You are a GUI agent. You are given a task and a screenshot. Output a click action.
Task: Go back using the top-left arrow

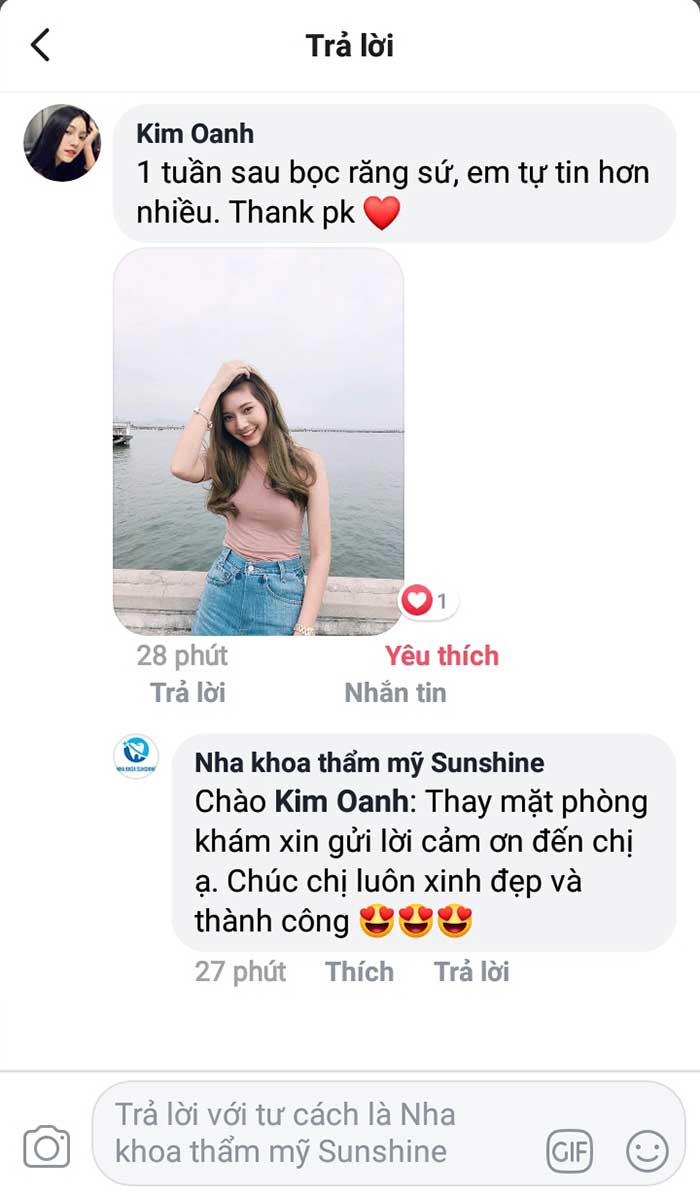point(40,45)
